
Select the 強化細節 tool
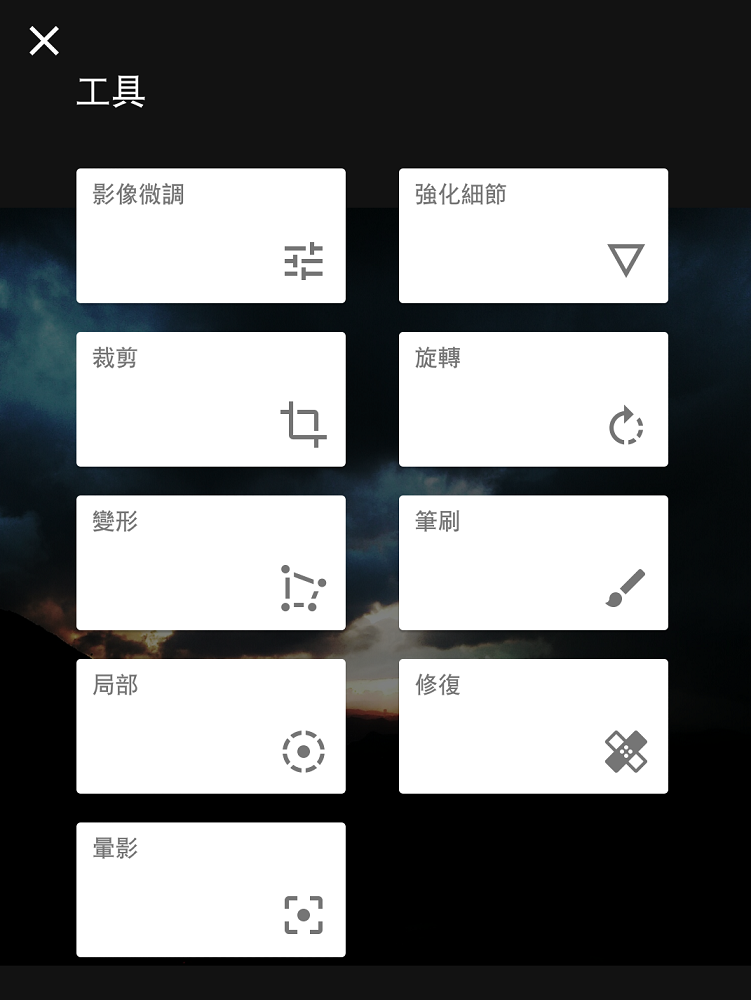tap(533, 236)
